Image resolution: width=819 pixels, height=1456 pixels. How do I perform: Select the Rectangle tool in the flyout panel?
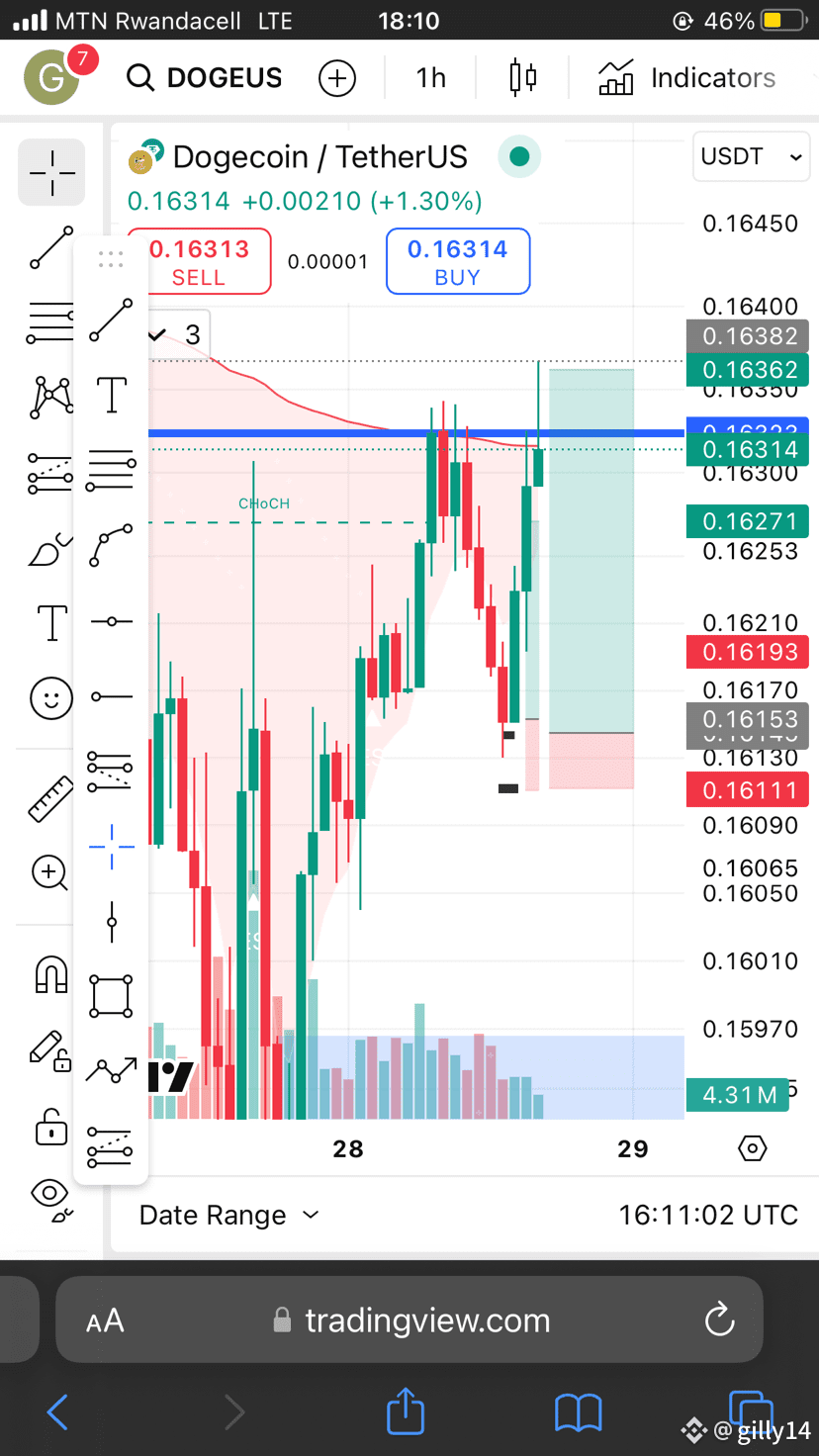click(x=111, y=996)
